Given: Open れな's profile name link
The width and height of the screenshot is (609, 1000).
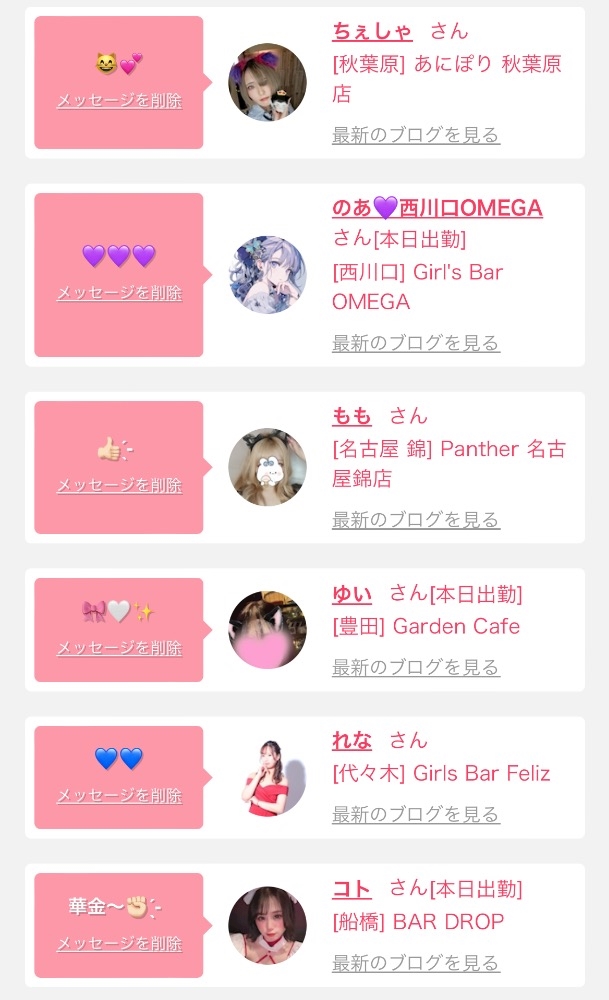Looking at the screenshot, I should (x=352, y=741).
